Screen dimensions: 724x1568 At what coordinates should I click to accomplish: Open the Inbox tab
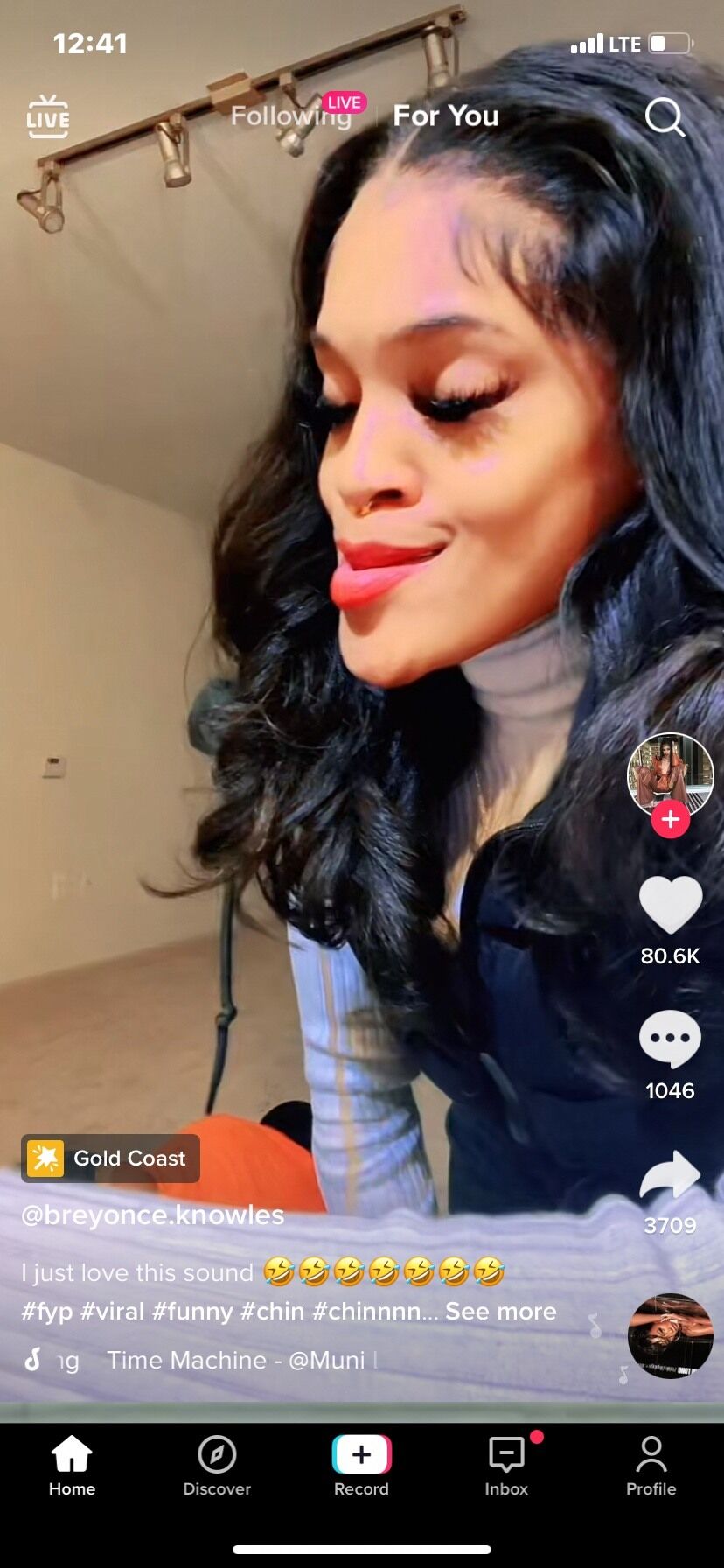point(506,1466)
